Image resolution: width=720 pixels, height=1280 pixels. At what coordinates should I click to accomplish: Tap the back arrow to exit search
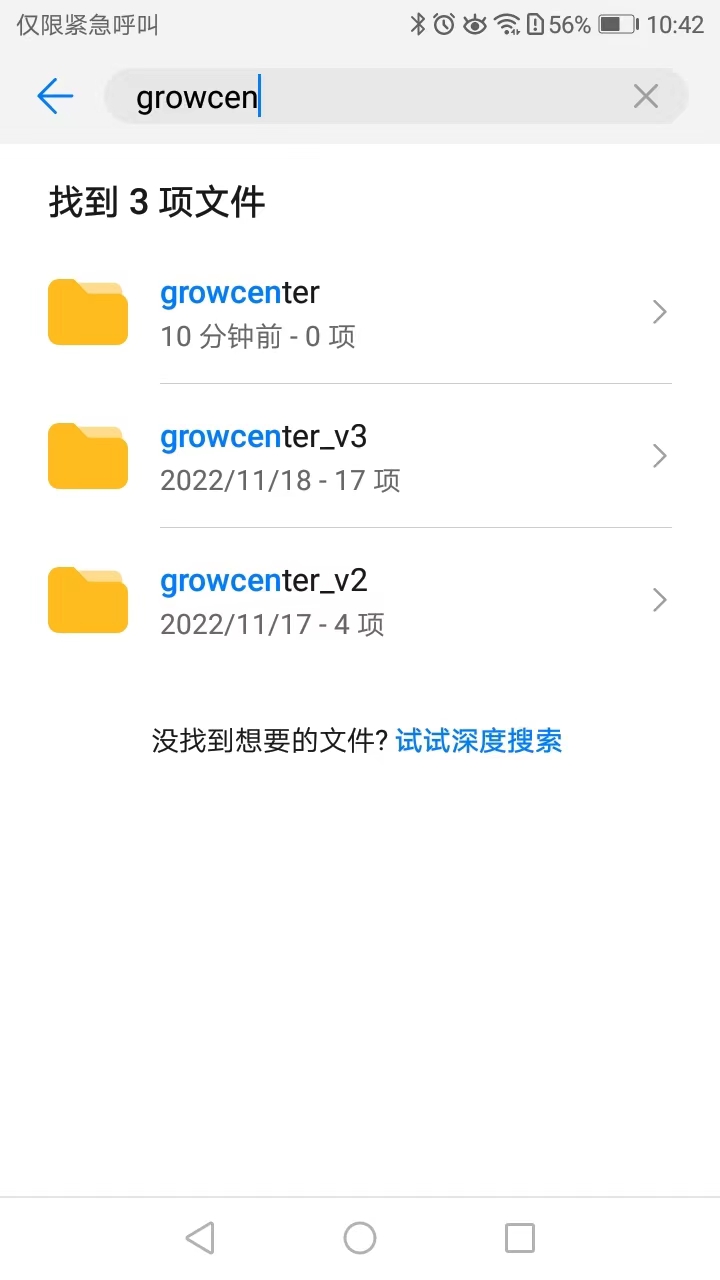point(55,96)
